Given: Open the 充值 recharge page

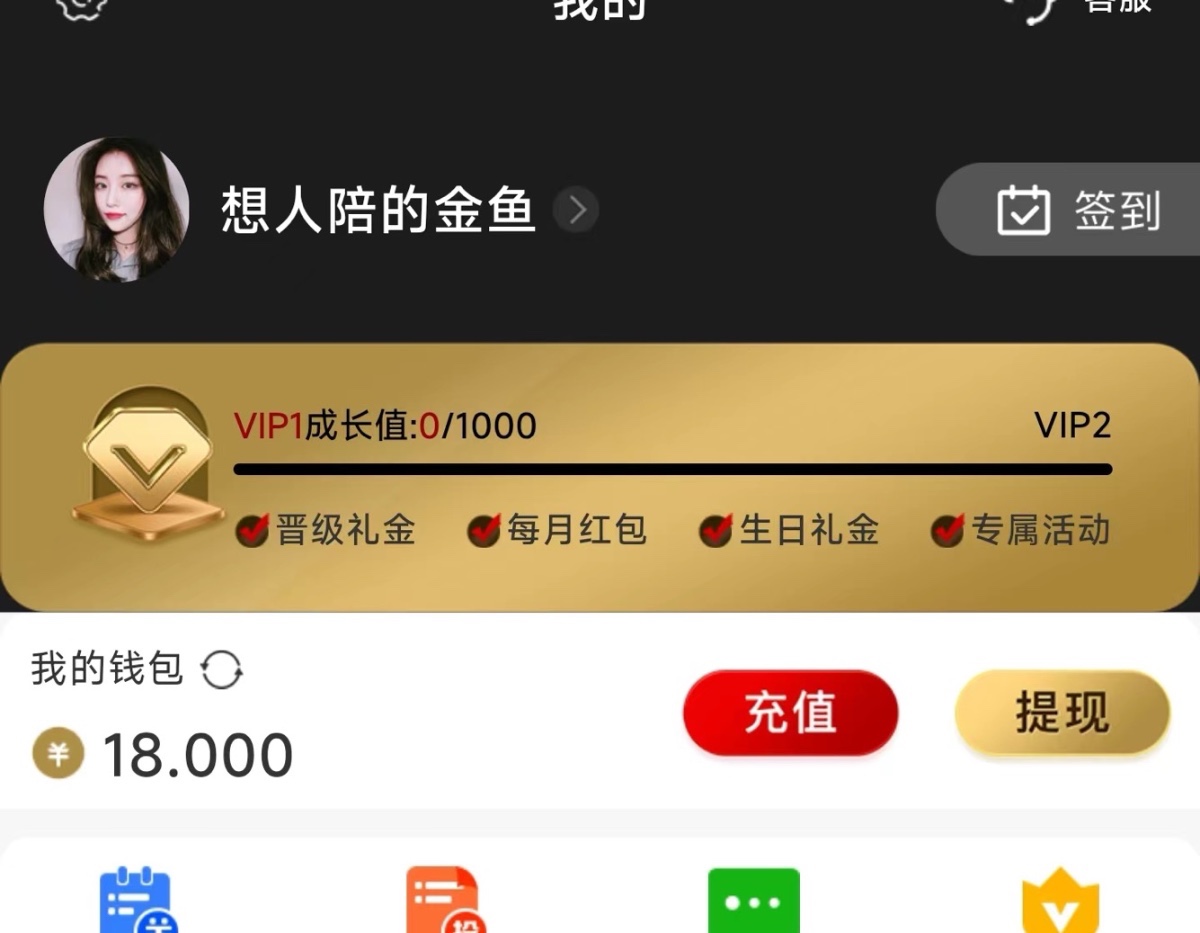Looking at the screenshot, I should 790,713.
